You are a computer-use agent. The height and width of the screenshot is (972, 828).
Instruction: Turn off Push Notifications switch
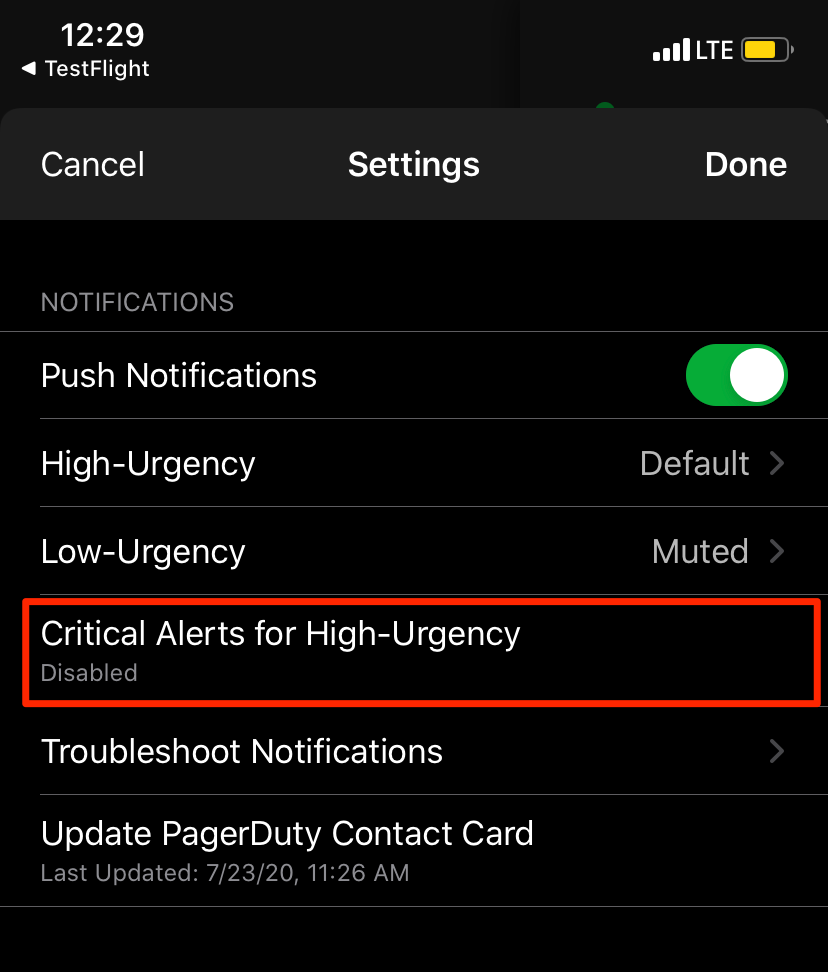click(736, 376)
